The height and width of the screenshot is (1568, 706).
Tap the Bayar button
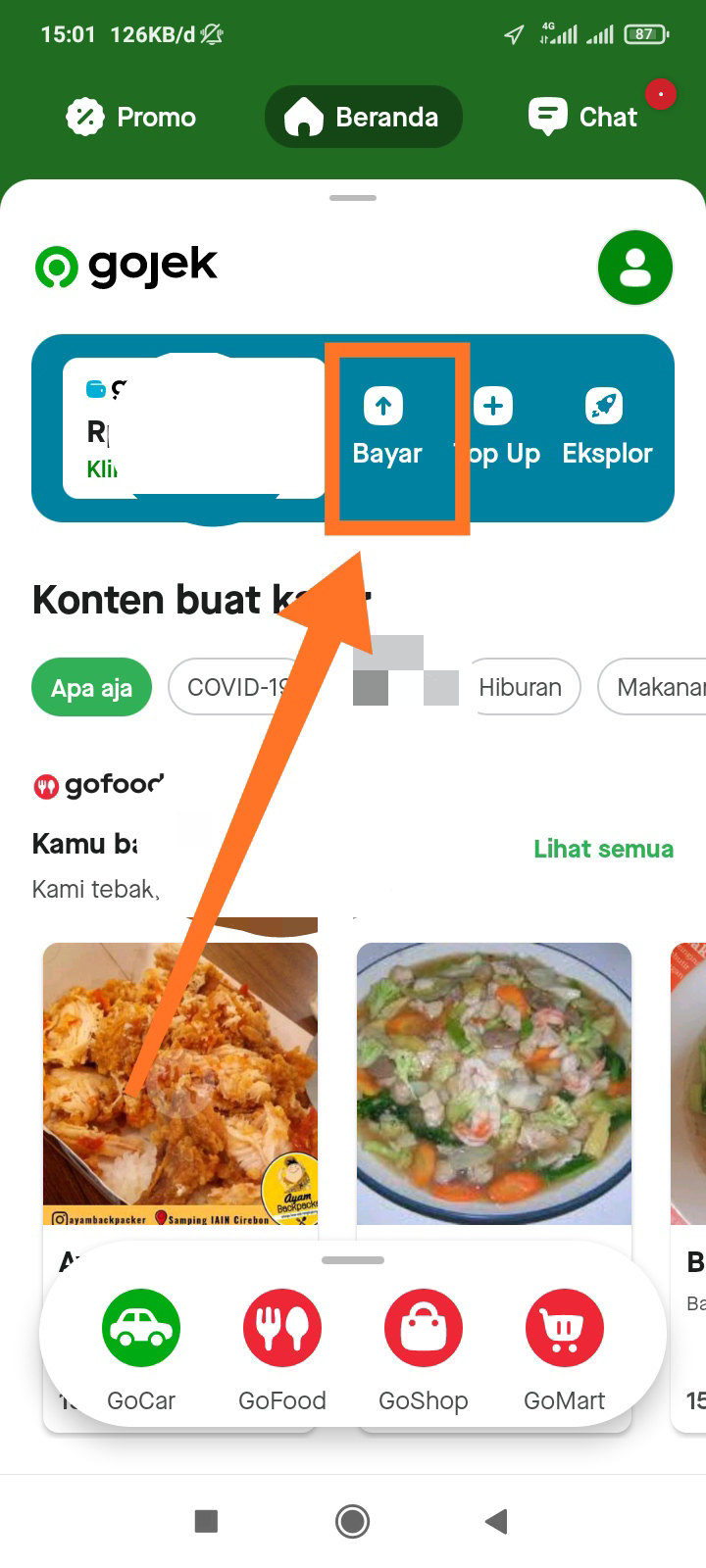coord(387,428)
